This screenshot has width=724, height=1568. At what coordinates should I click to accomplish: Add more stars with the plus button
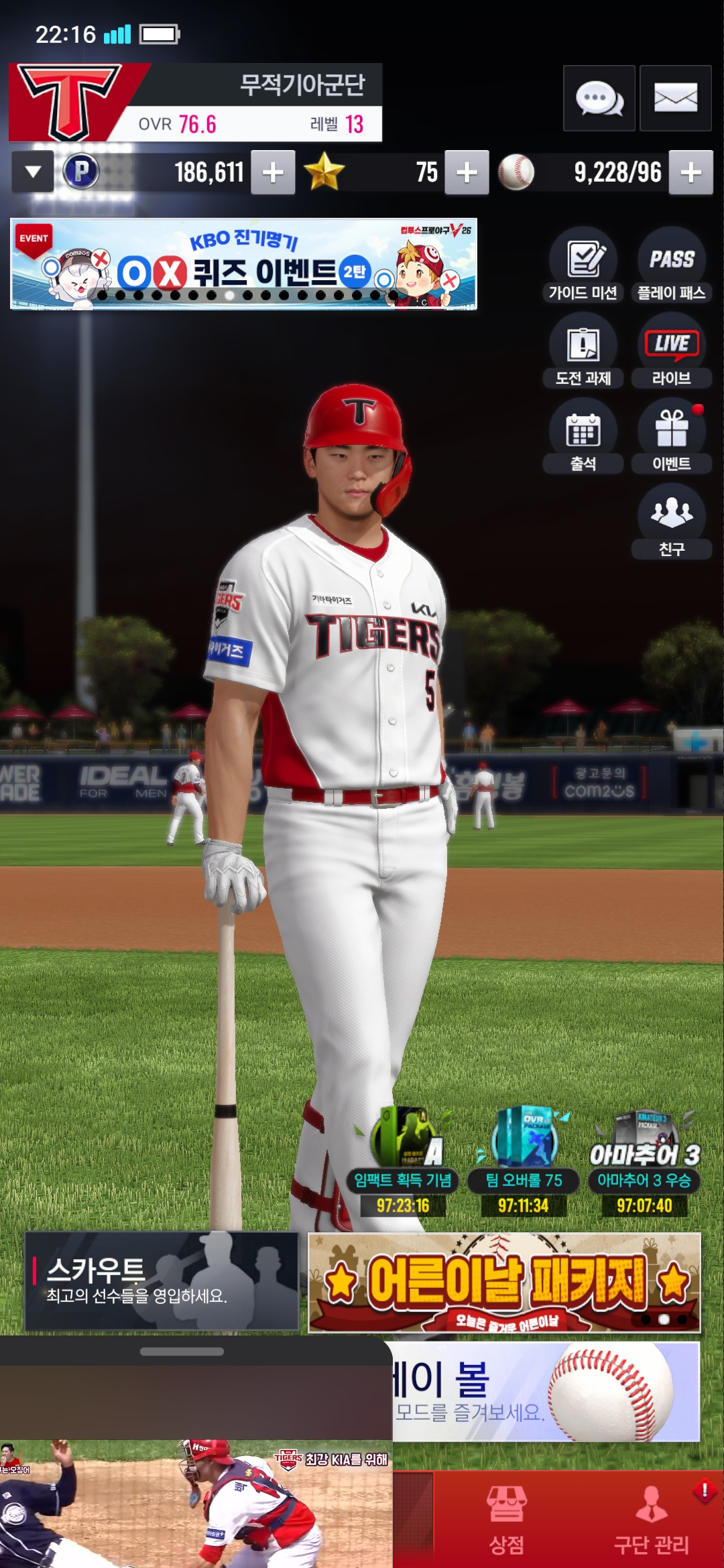(467, 172)
